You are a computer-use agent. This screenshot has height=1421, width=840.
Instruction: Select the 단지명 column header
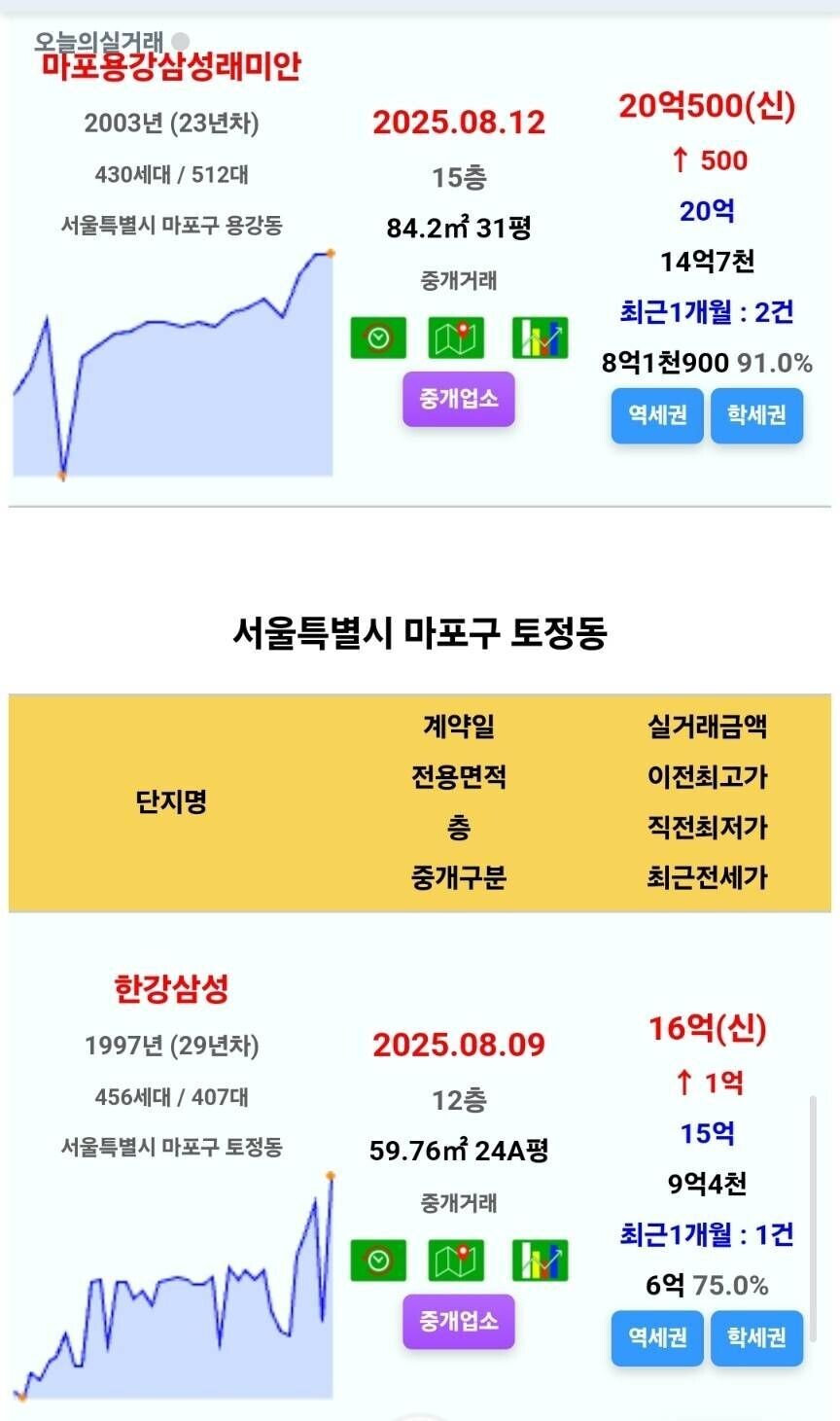[x=171, y=802]
